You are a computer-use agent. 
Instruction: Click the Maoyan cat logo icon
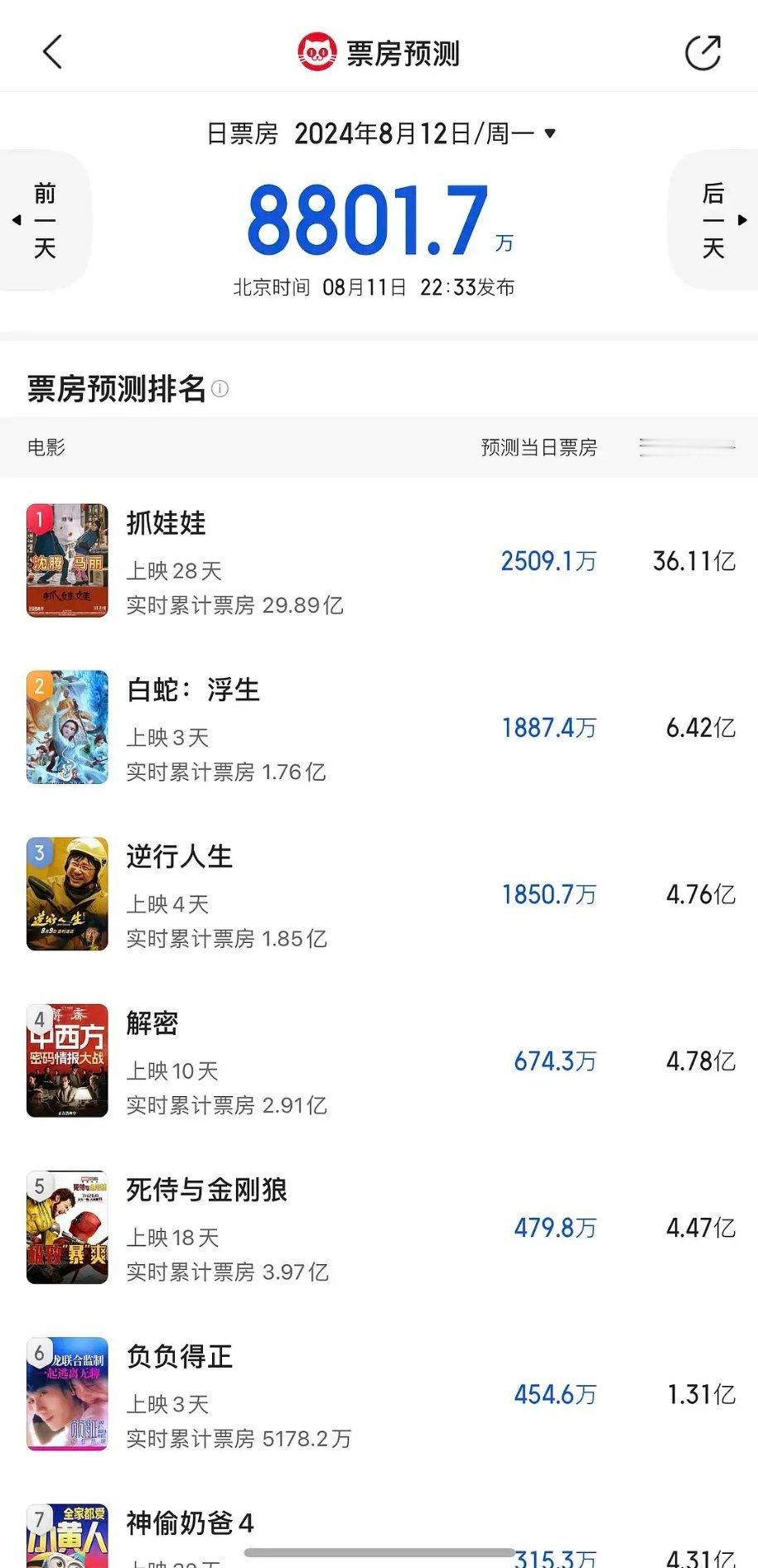[x=317, y=51]
